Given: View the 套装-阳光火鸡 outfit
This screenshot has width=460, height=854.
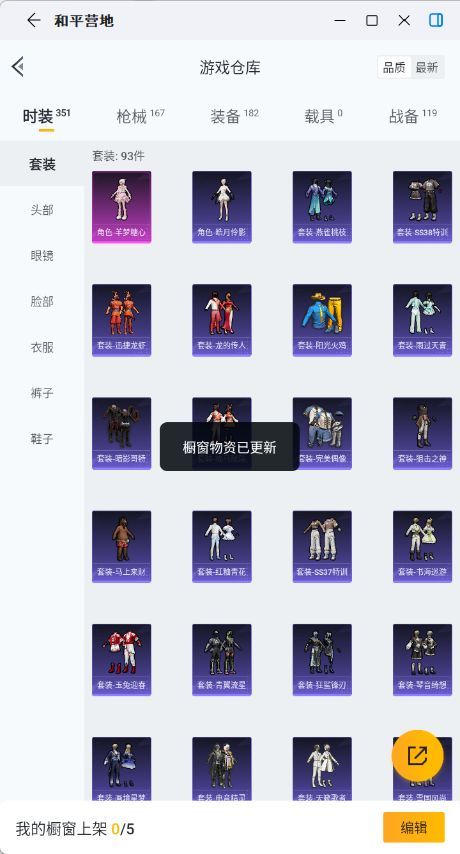Looking at the screenshot, I should [322, 320].
